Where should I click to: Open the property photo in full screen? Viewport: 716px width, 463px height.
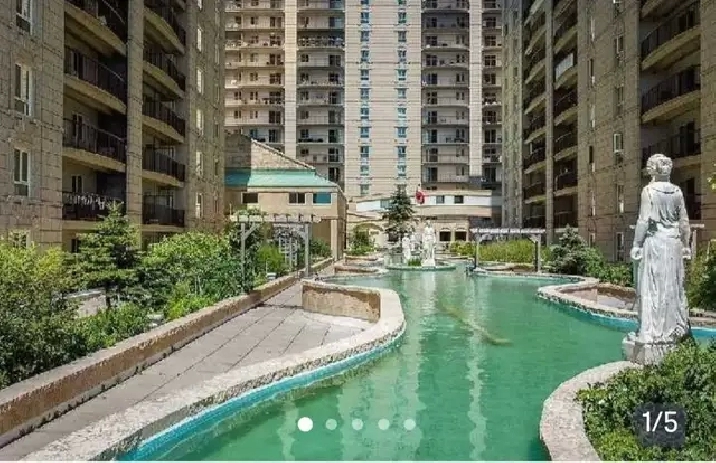point(358,230)
